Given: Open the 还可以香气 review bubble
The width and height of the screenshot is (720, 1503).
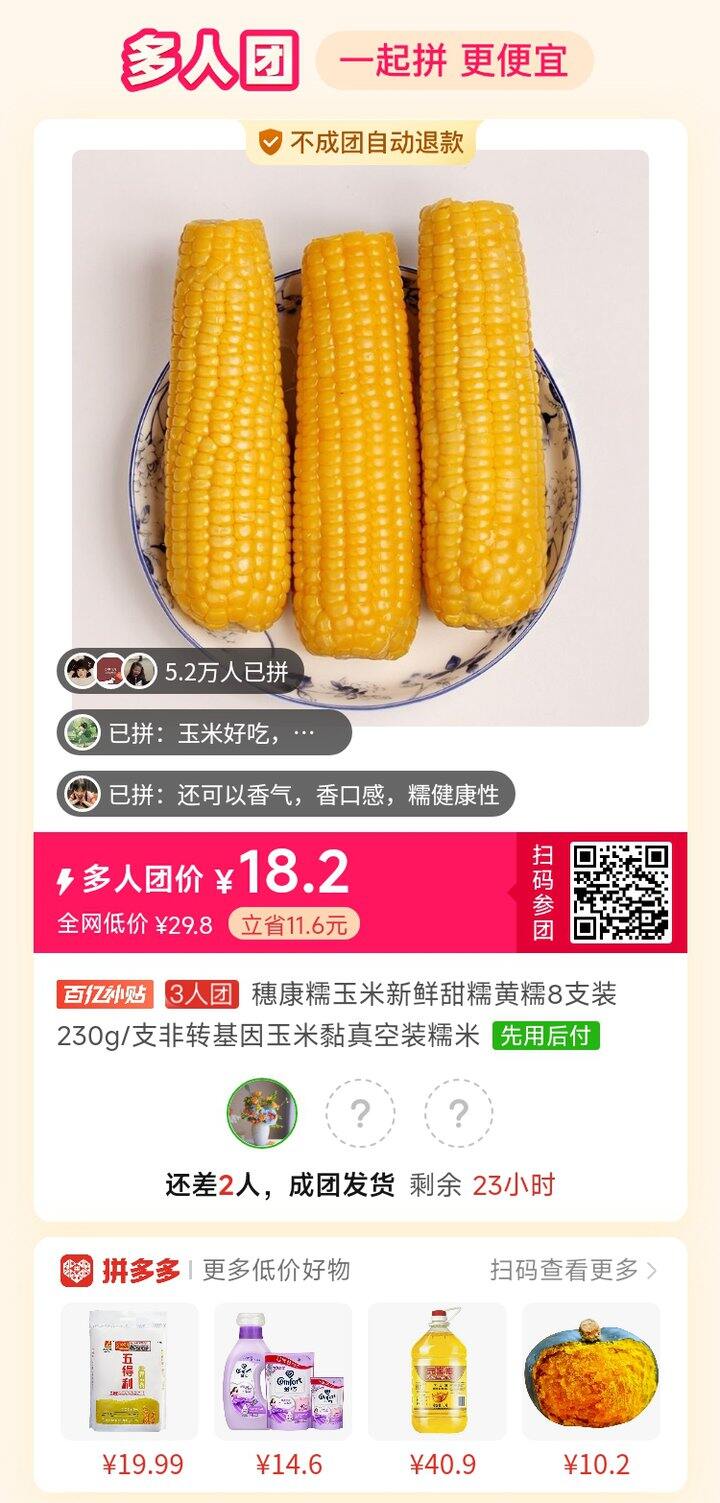Looking at the screenshot, I should click(290, 791).
